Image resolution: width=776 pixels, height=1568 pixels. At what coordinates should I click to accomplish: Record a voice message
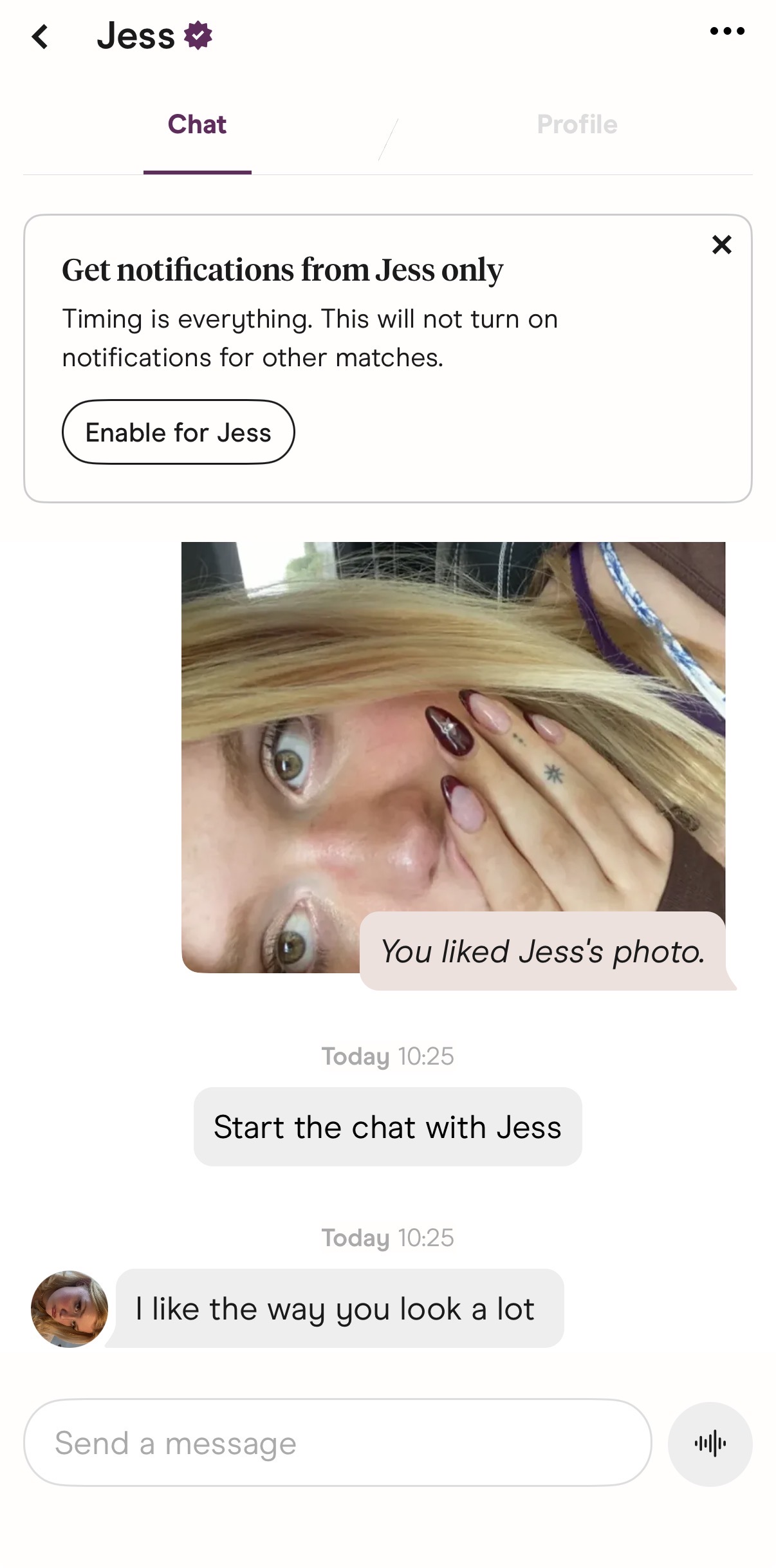710,1443
